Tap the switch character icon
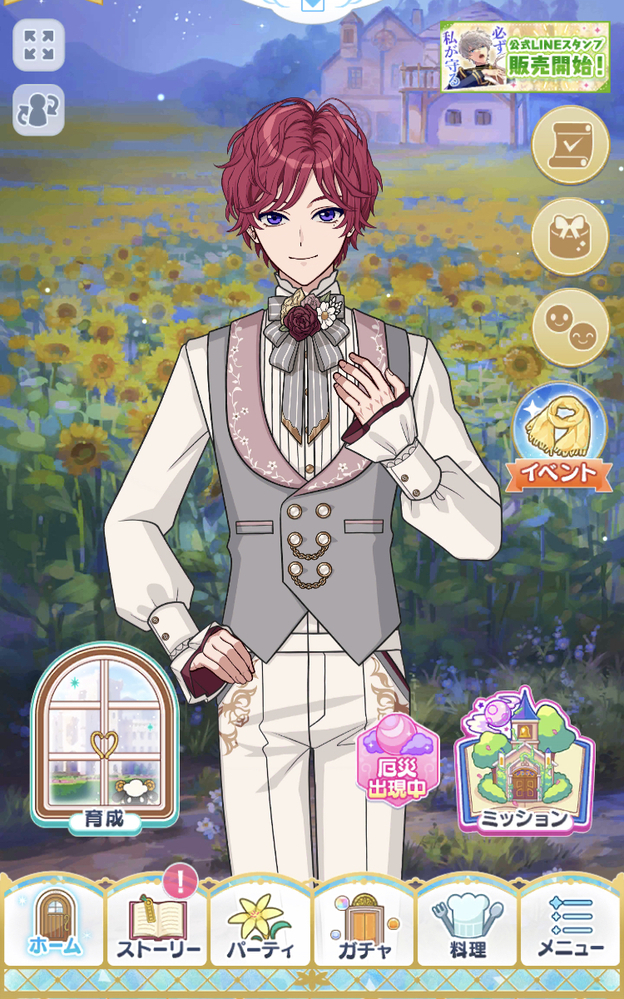This screenshot has width=624, height=999. click(39, 110)
